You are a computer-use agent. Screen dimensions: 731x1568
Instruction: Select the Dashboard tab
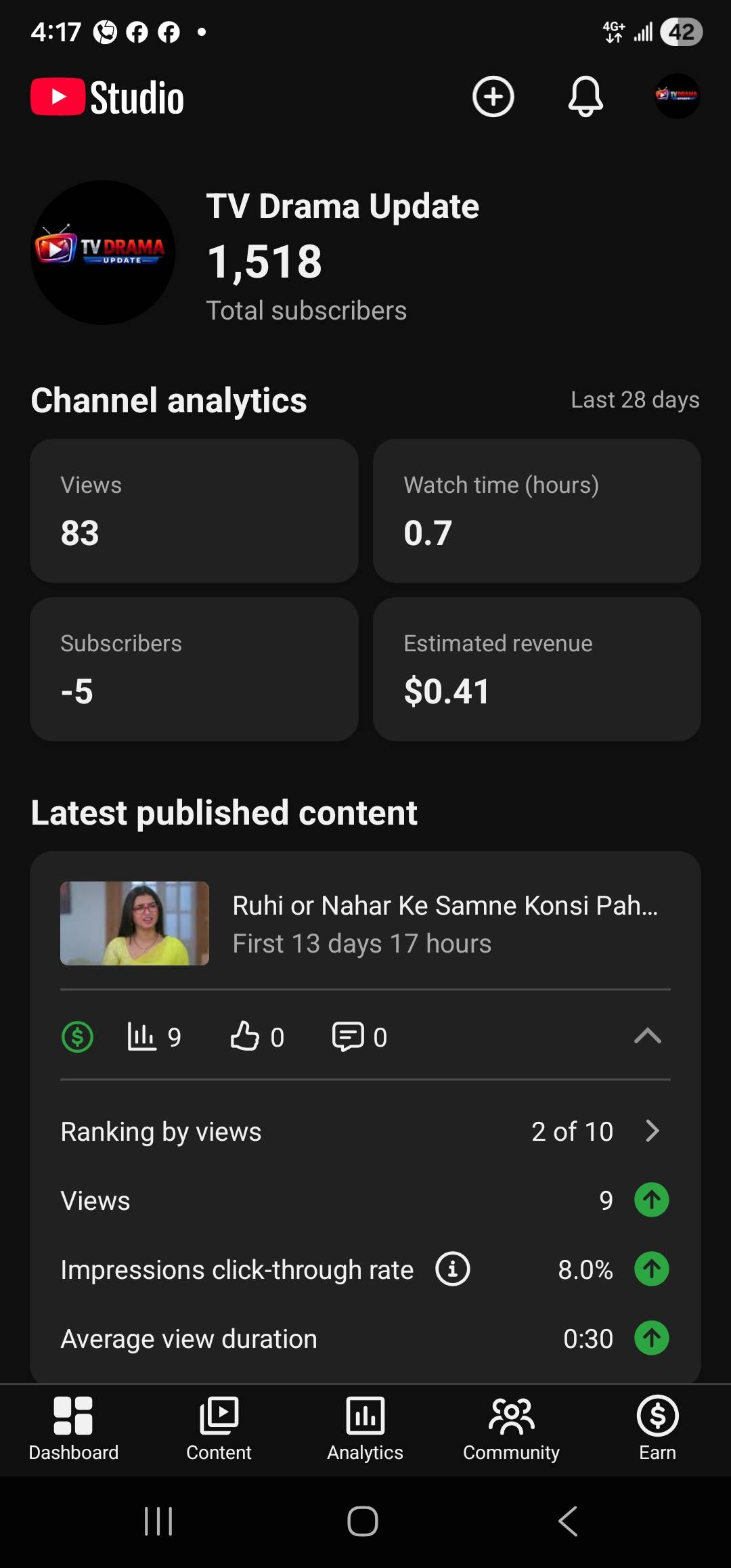[73, 1429]
